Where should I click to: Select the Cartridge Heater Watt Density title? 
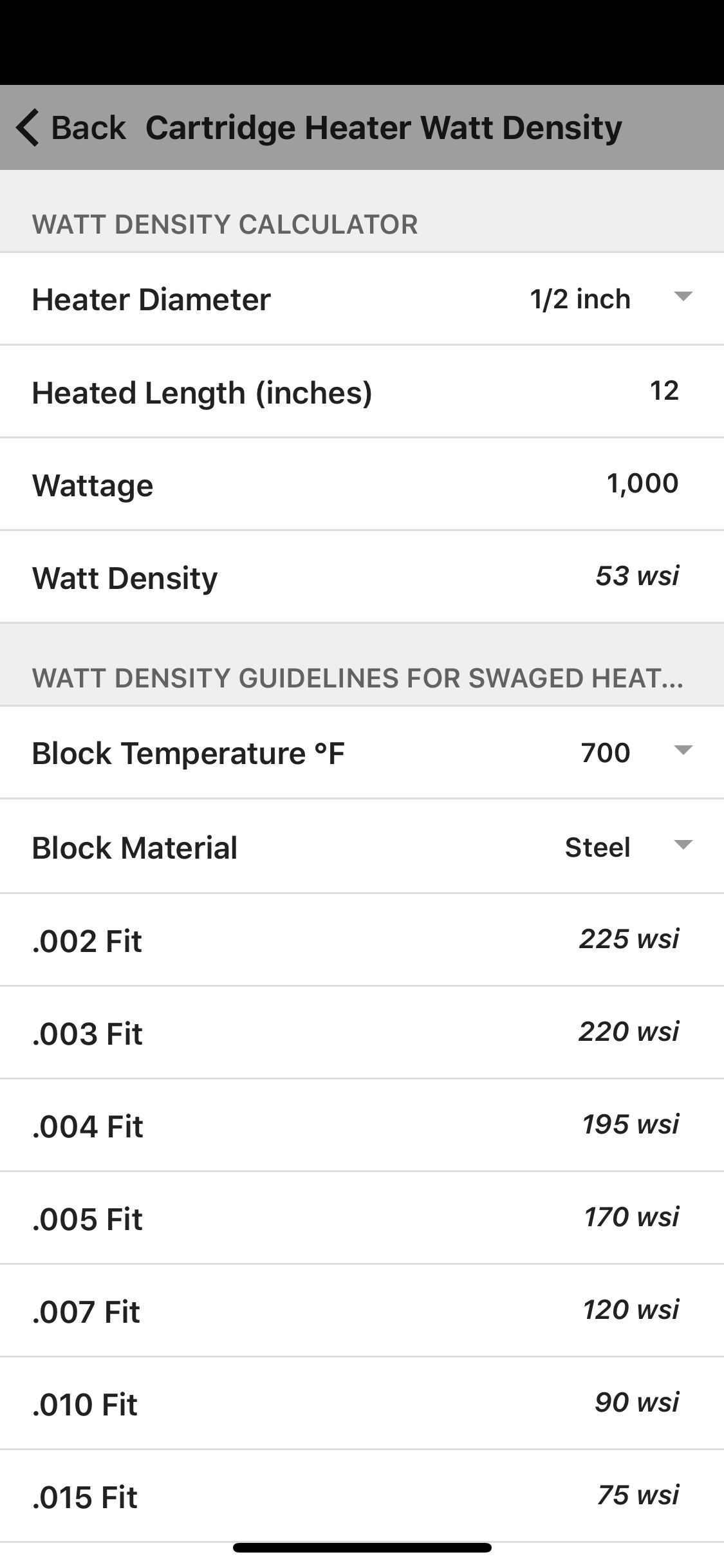pyautogui.click(x=384, y=127)
